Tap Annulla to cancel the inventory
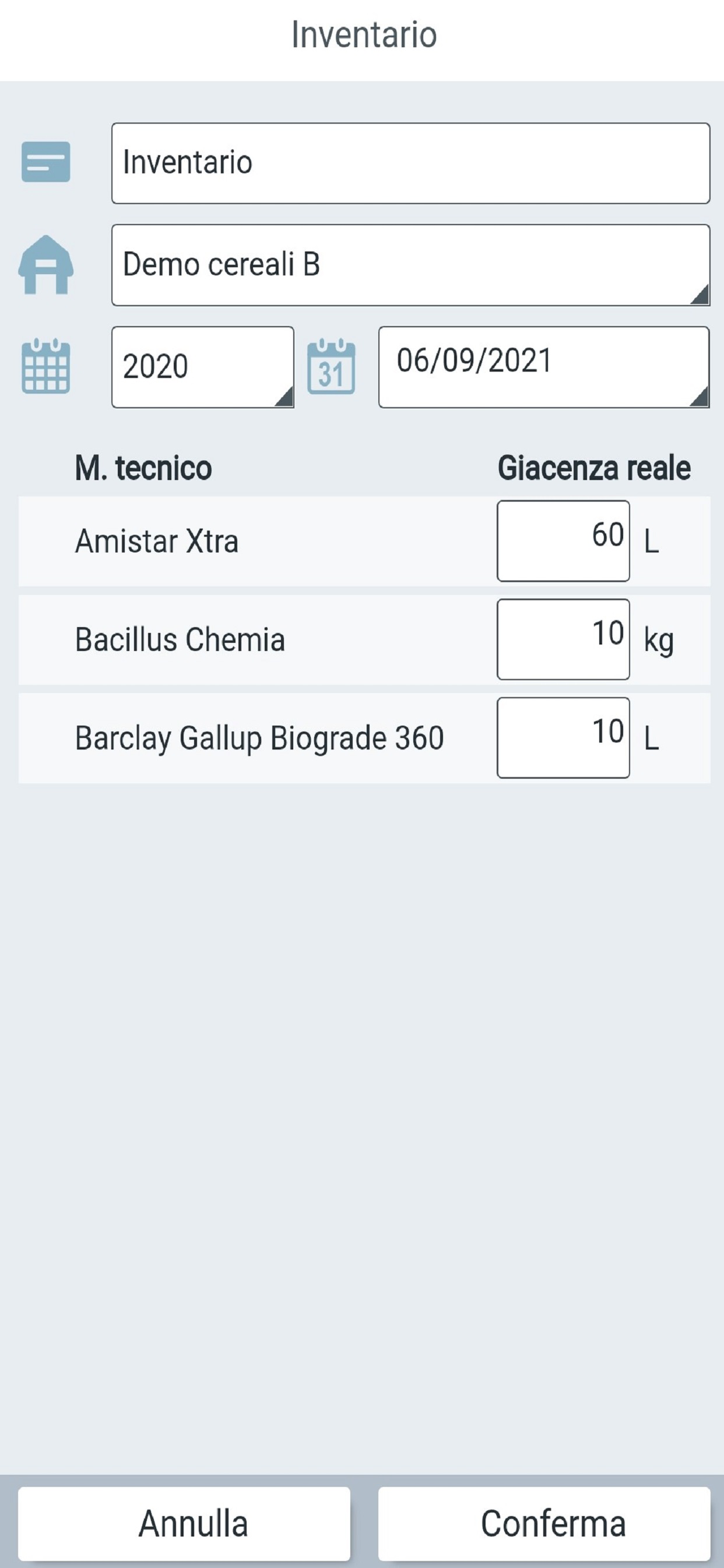 [x=184, y=1524]
